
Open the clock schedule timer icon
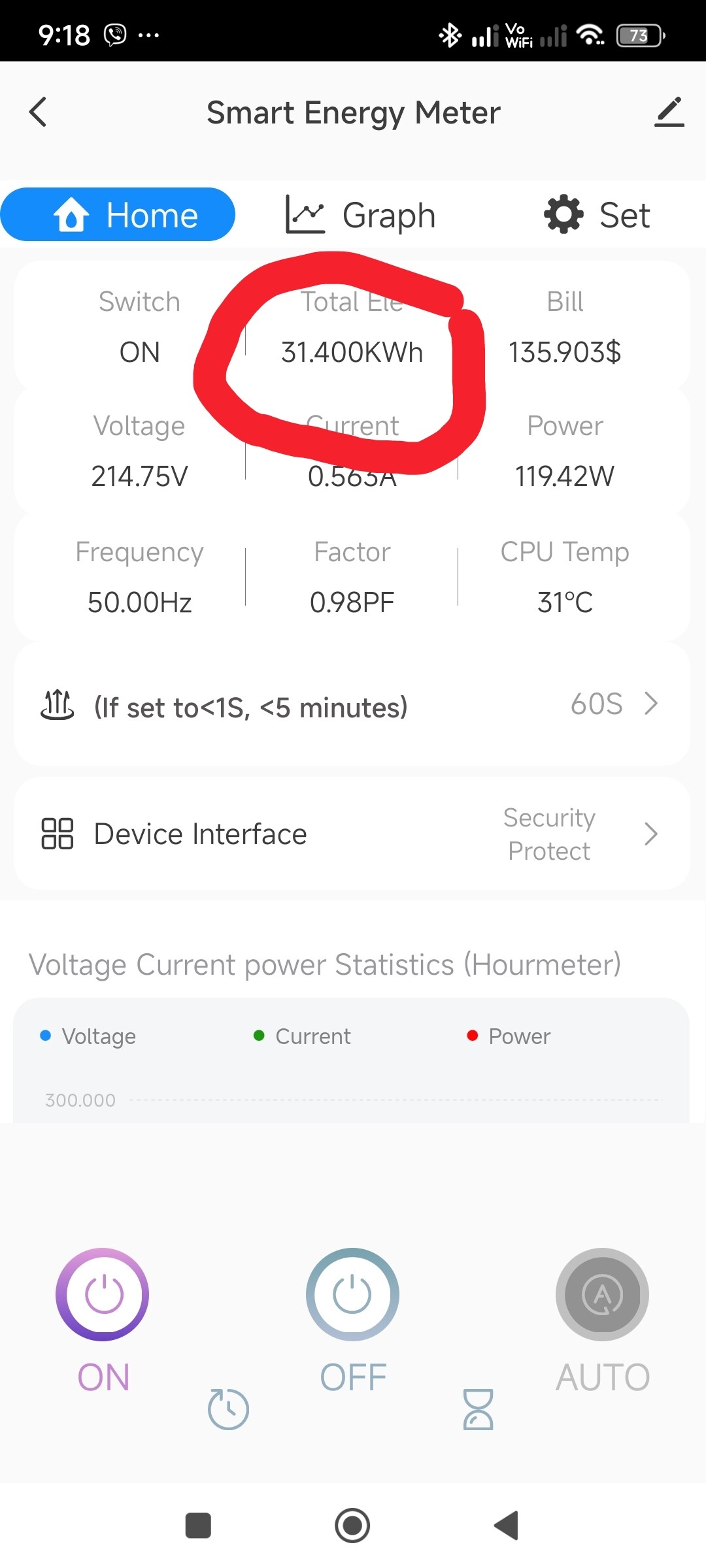228,1409
